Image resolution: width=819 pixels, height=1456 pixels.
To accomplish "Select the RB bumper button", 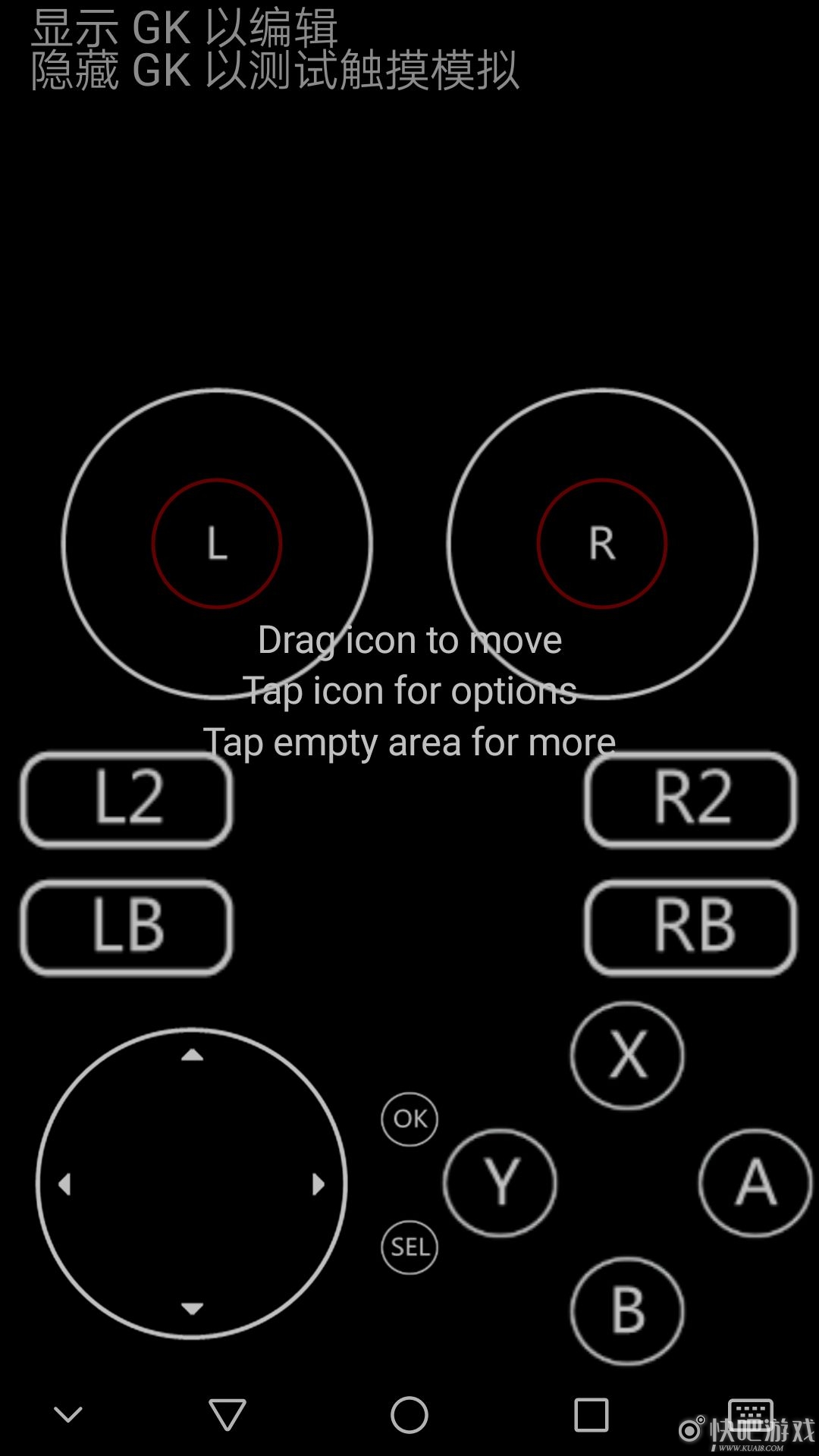I will pyautogui.click(x=691, y=927).
